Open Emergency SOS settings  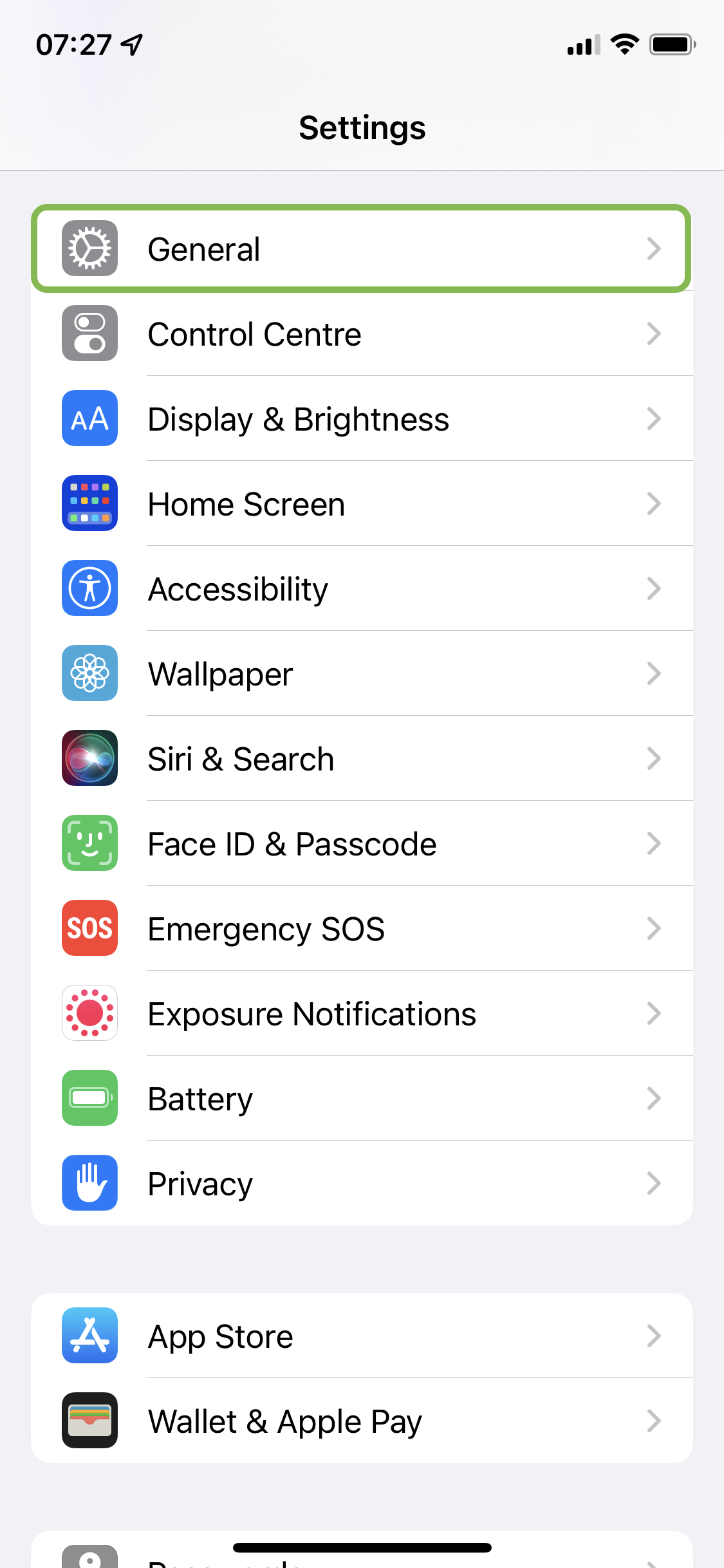pos(360,928)
